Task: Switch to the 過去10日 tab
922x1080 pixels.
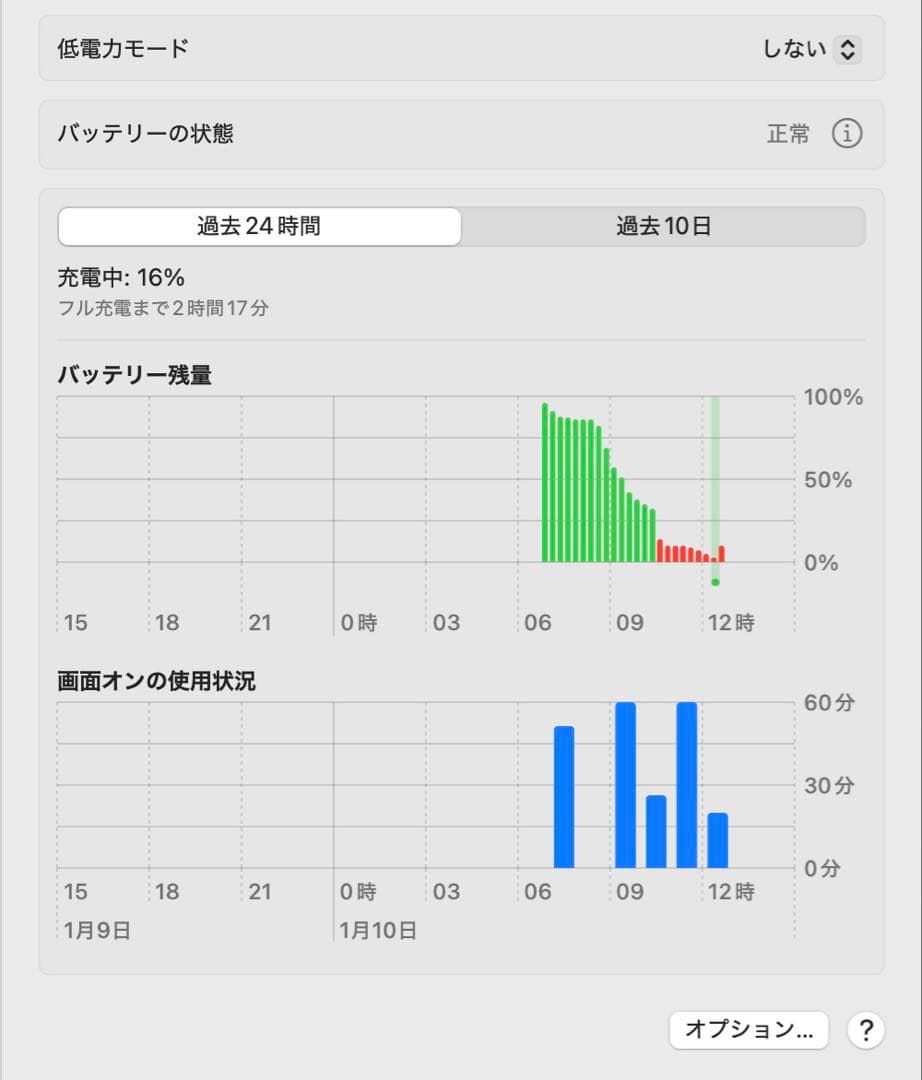Action: point(663,227)
